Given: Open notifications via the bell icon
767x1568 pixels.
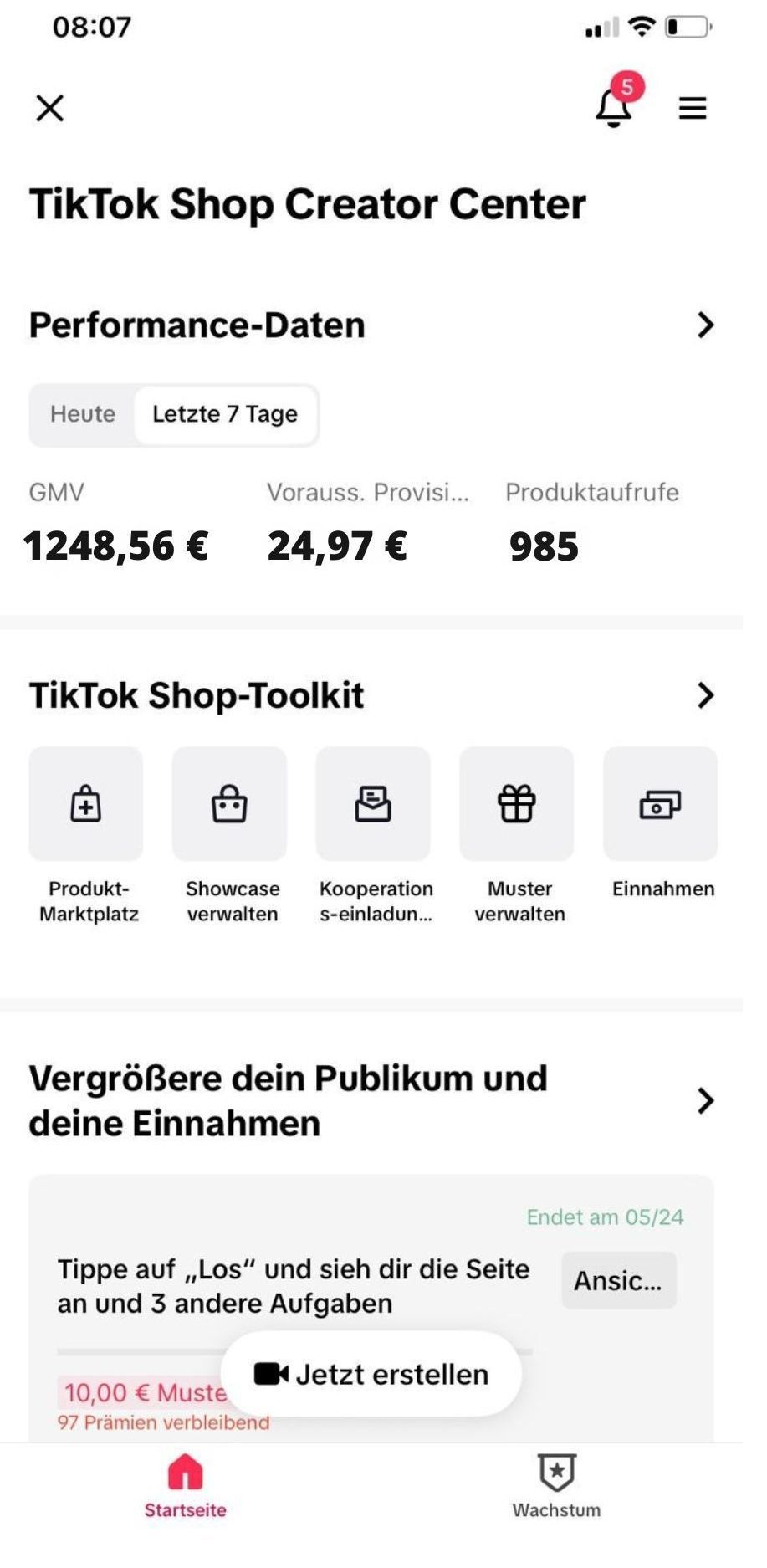Looking at the screenshot, I should click(611, 111).
